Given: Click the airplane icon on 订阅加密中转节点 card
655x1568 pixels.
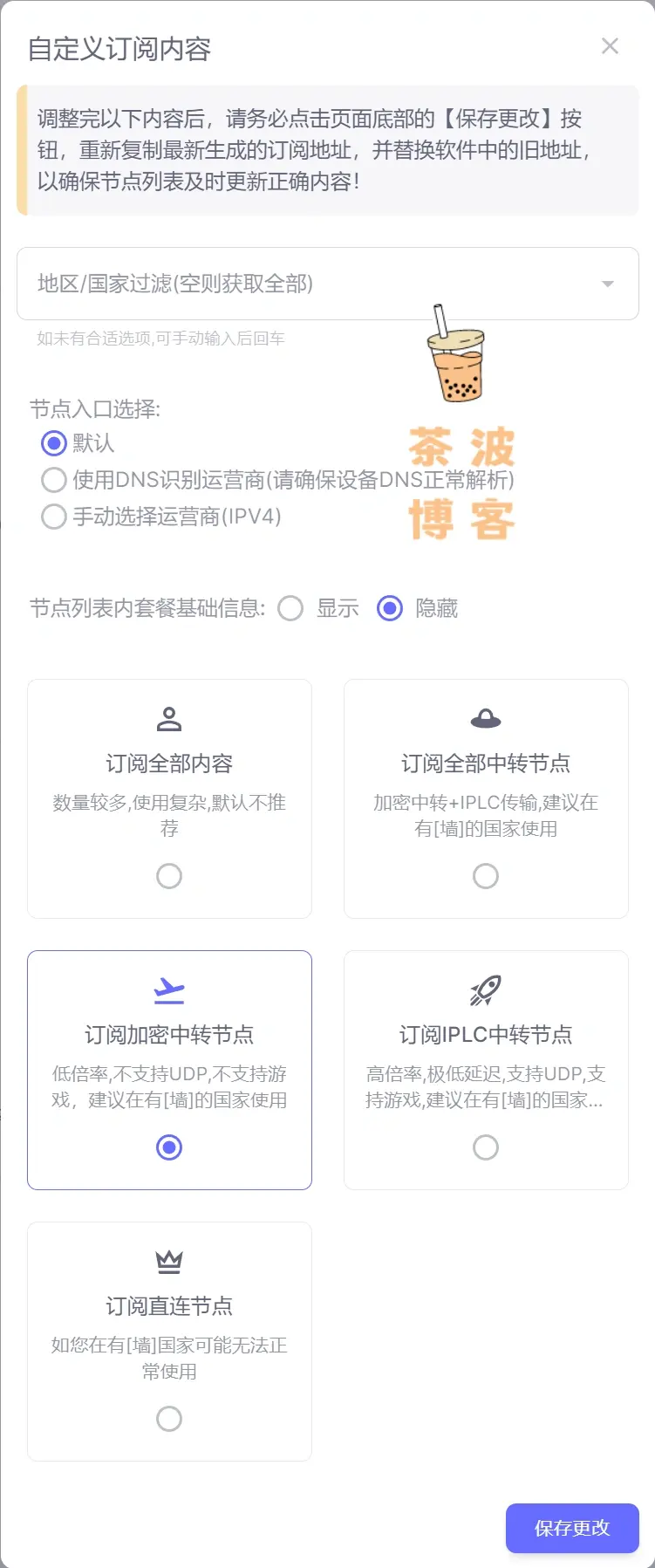Looking at the screenshot, I should (169, 989).
